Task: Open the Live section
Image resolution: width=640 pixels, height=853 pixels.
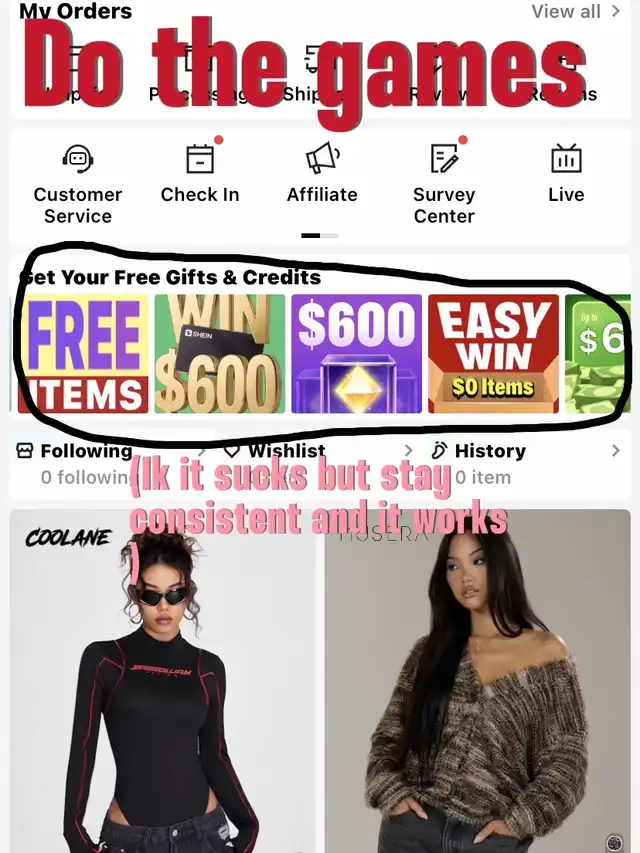Action: click(566, 174)
